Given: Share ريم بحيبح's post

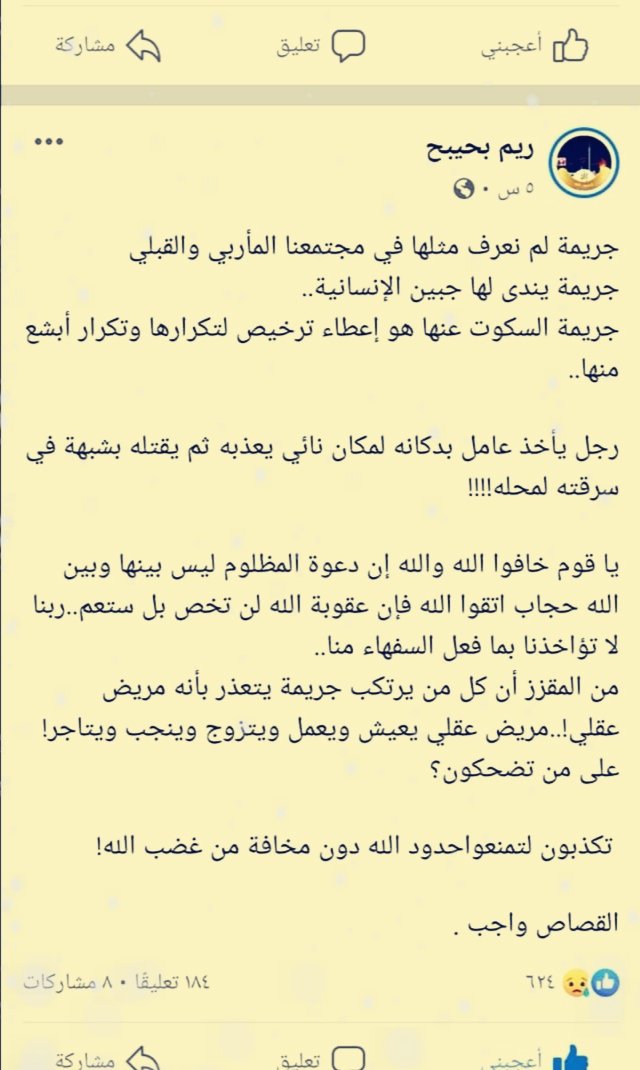Looking at the screenshot, I should pyautogui.click(x=108, y=1058).
